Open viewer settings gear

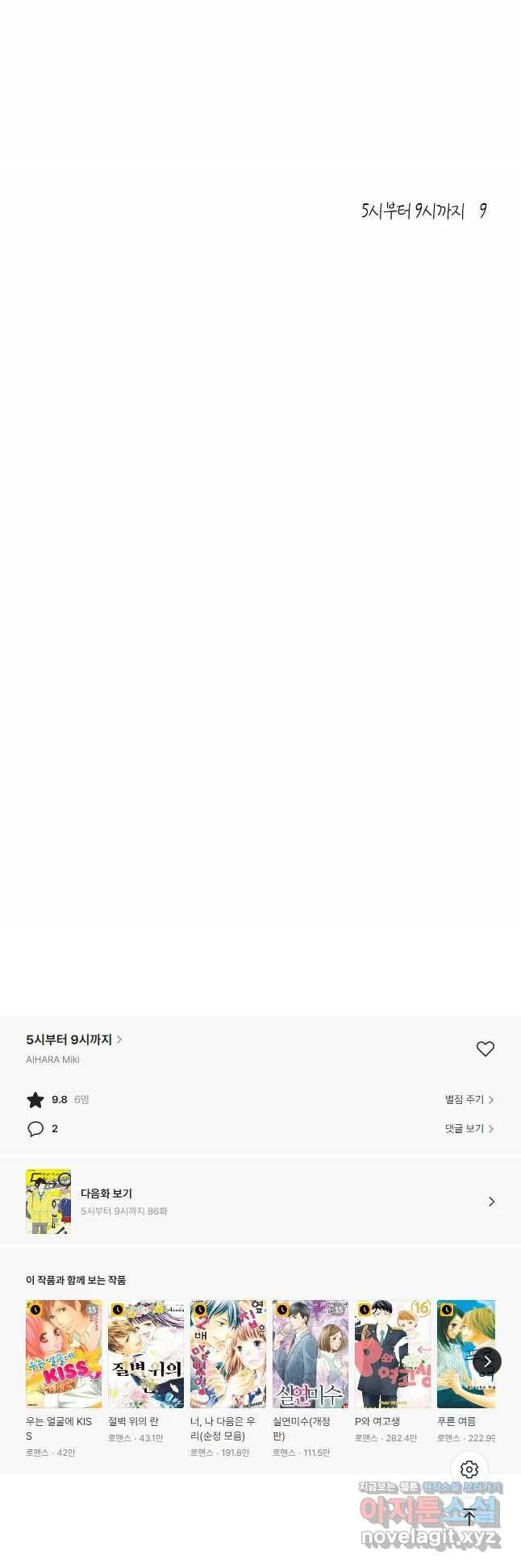click(x=469, y=1470)
